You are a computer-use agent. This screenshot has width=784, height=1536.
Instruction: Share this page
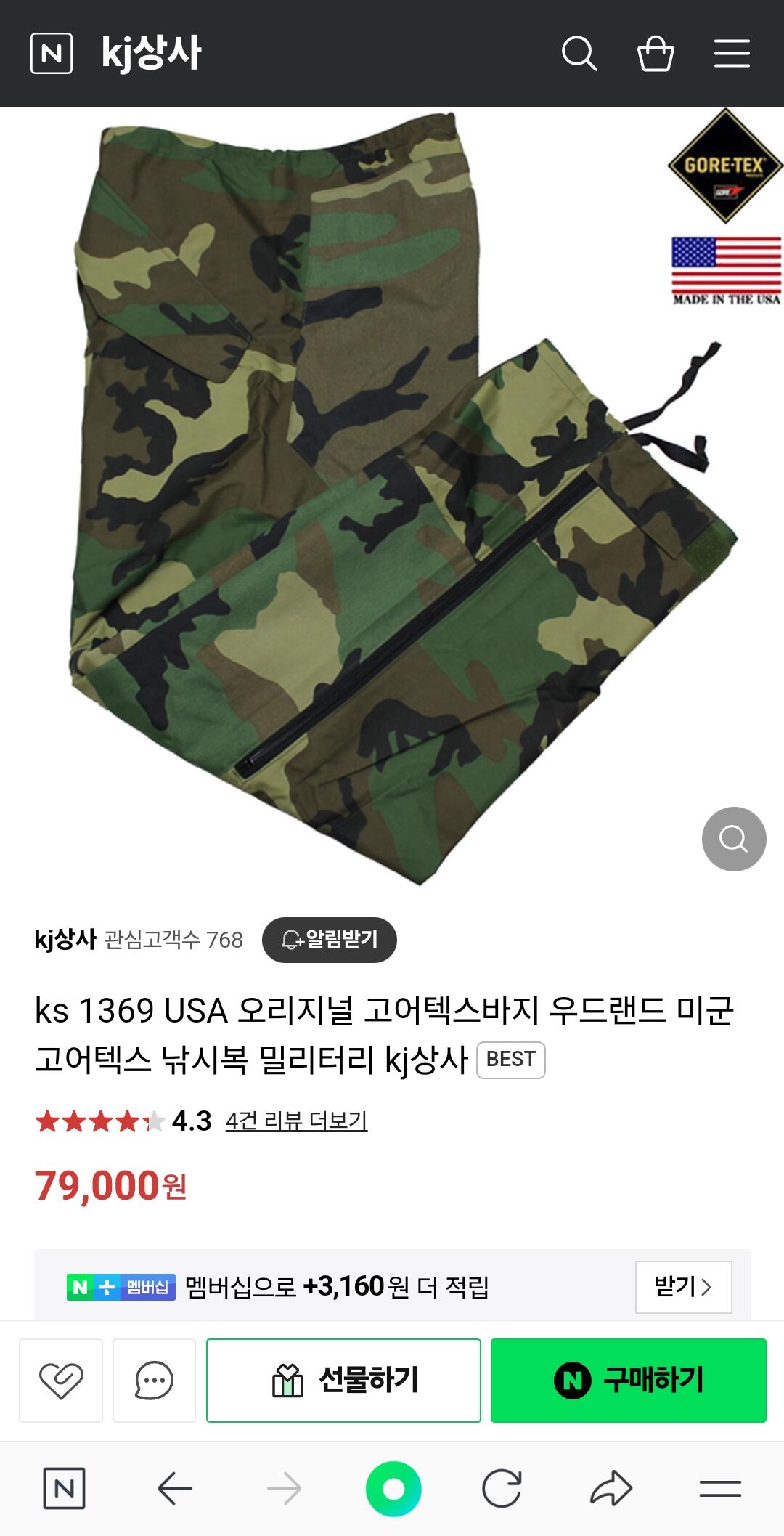point(611,1489)
